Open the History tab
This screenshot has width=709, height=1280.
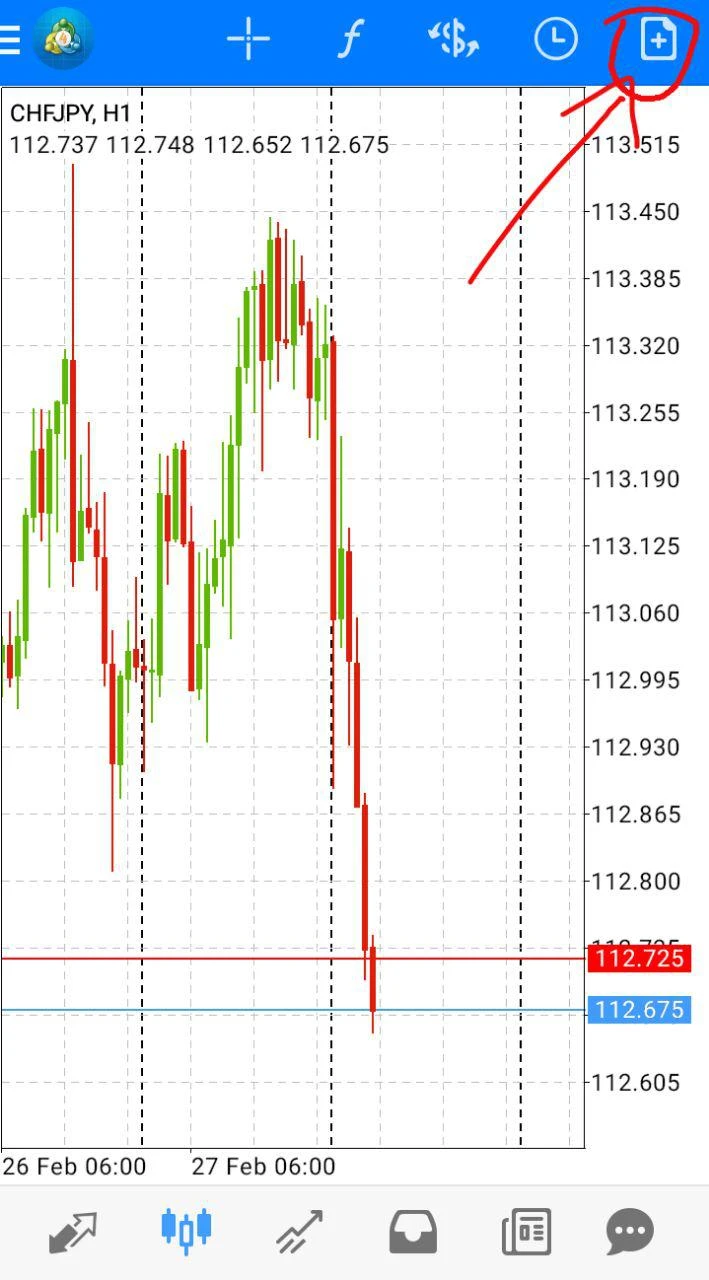click(413, 1231)
